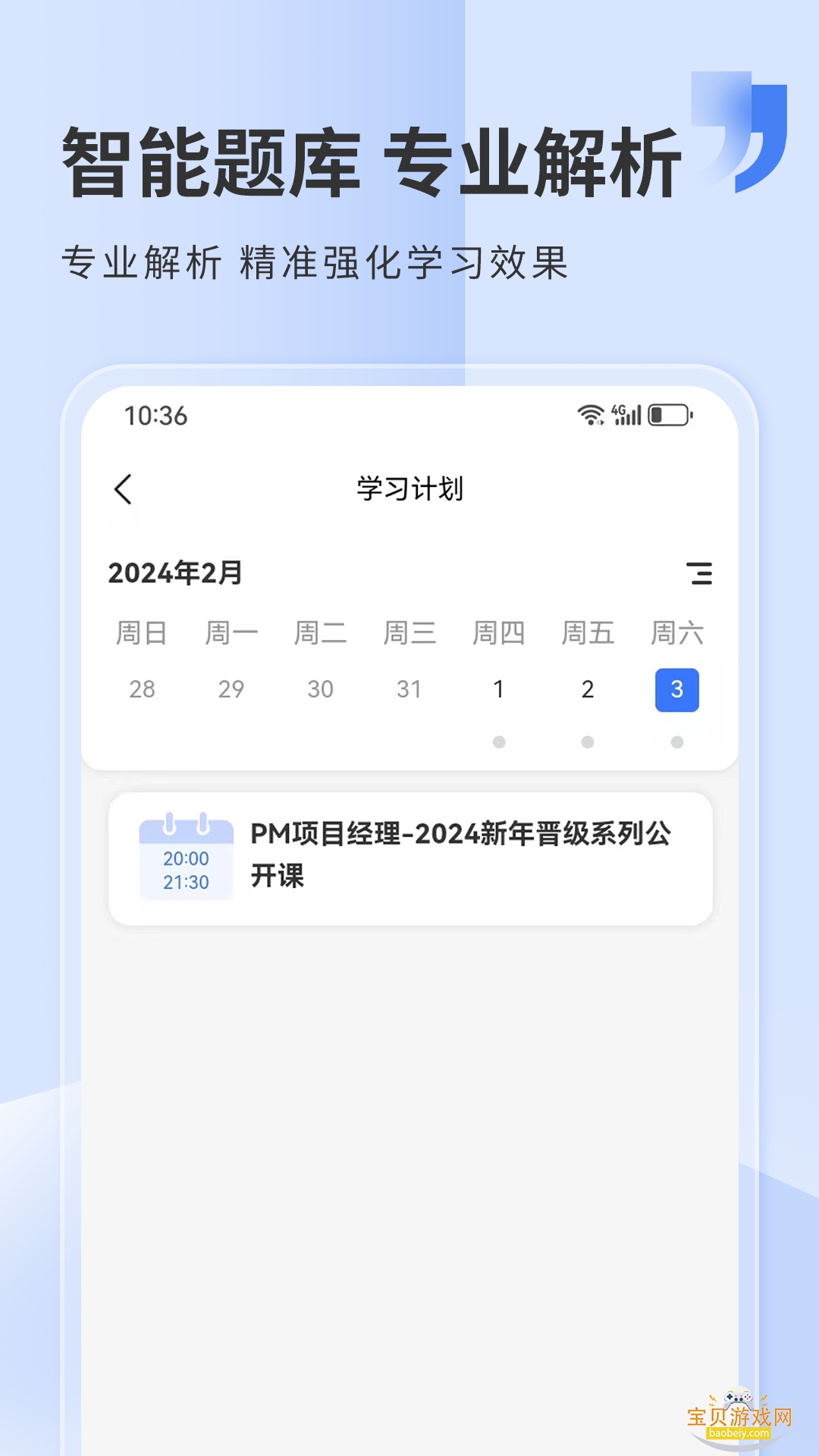
Task: Click the 学习计划 page title
Action: pos(409,488)
